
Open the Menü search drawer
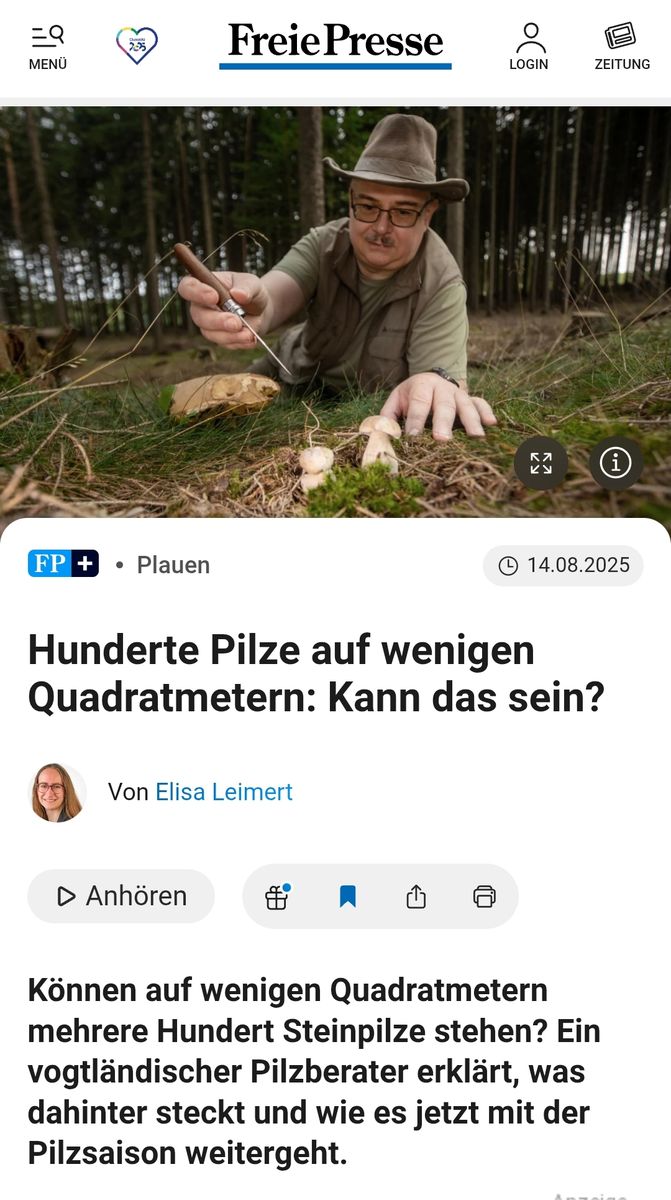pyautogui.click(x=47, y=47)
